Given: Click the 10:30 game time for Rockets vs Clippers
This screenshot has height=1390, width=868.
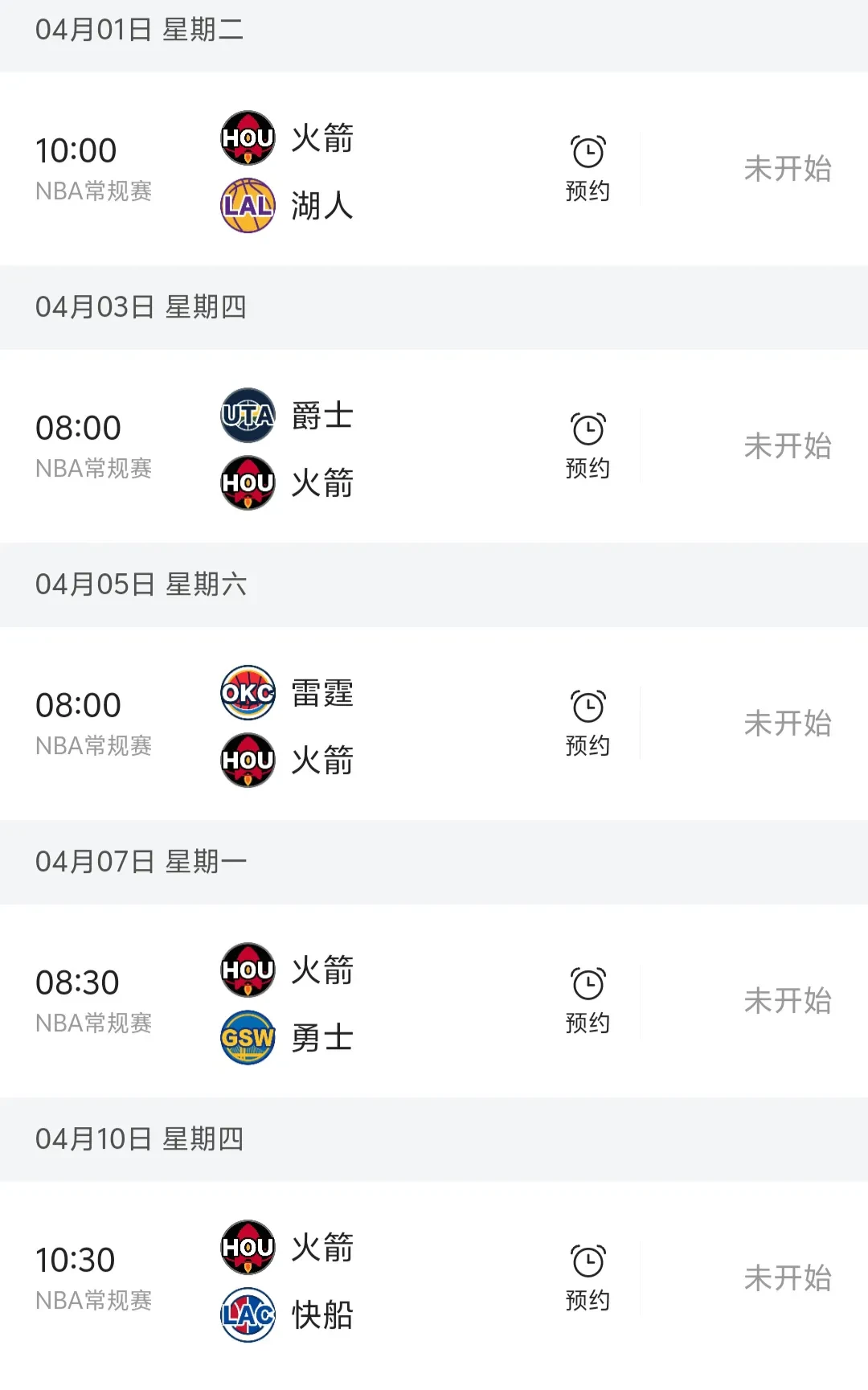Looking at the screenshot, I should pyautogui.click(x=78, y=1258).
